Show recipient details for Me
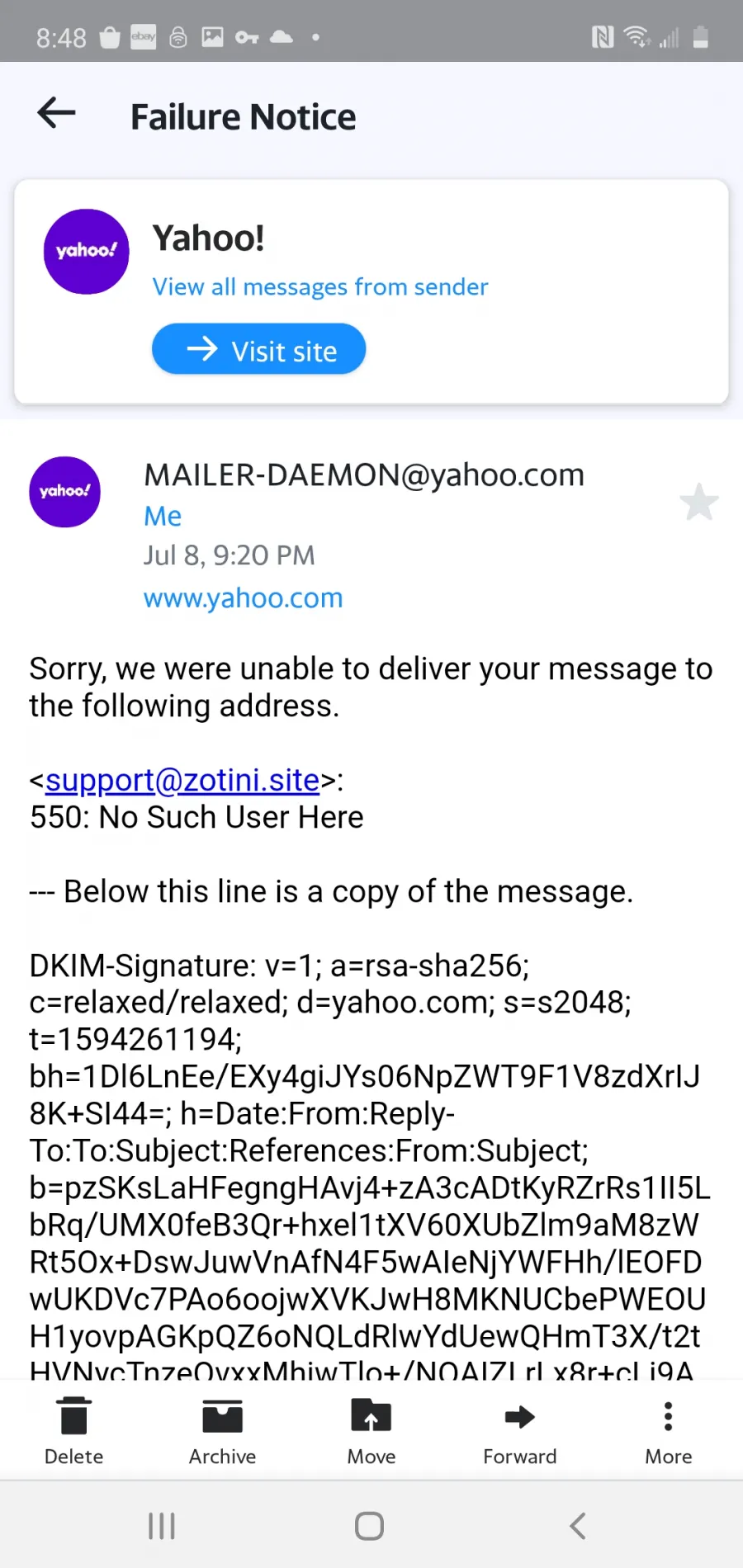Viewport: 743px width, 1568px height. pos(163,516)
